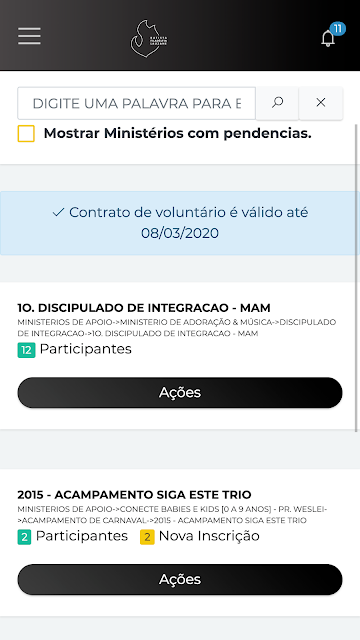Run the search with the magnifier button

point(278,103)
